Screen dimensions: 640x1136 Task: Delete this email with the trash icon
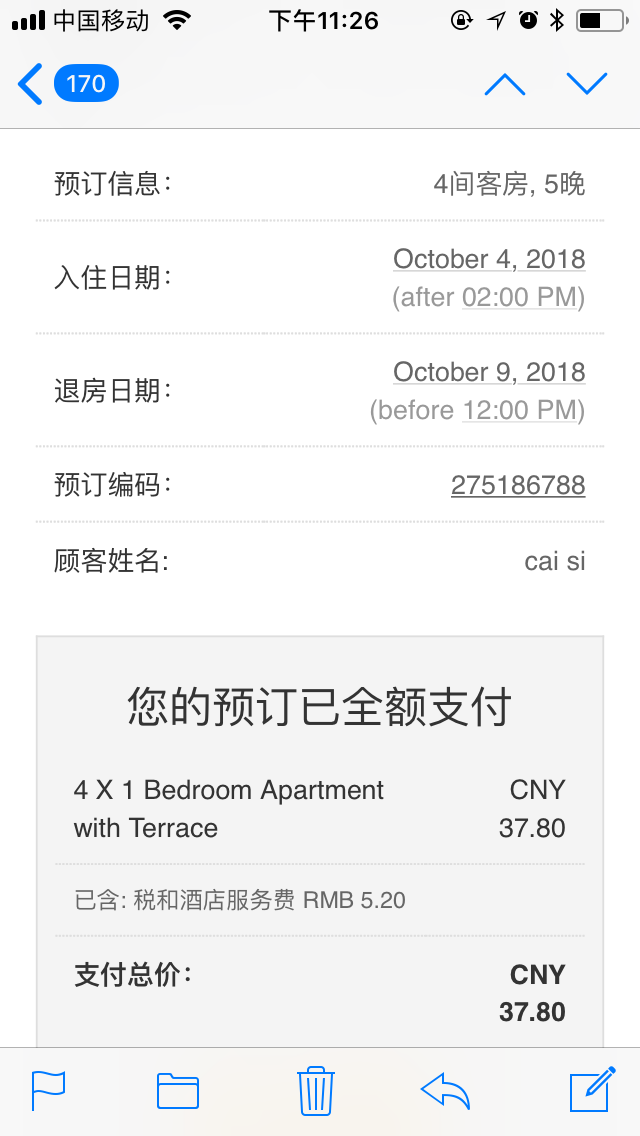tap(316, 1090)
